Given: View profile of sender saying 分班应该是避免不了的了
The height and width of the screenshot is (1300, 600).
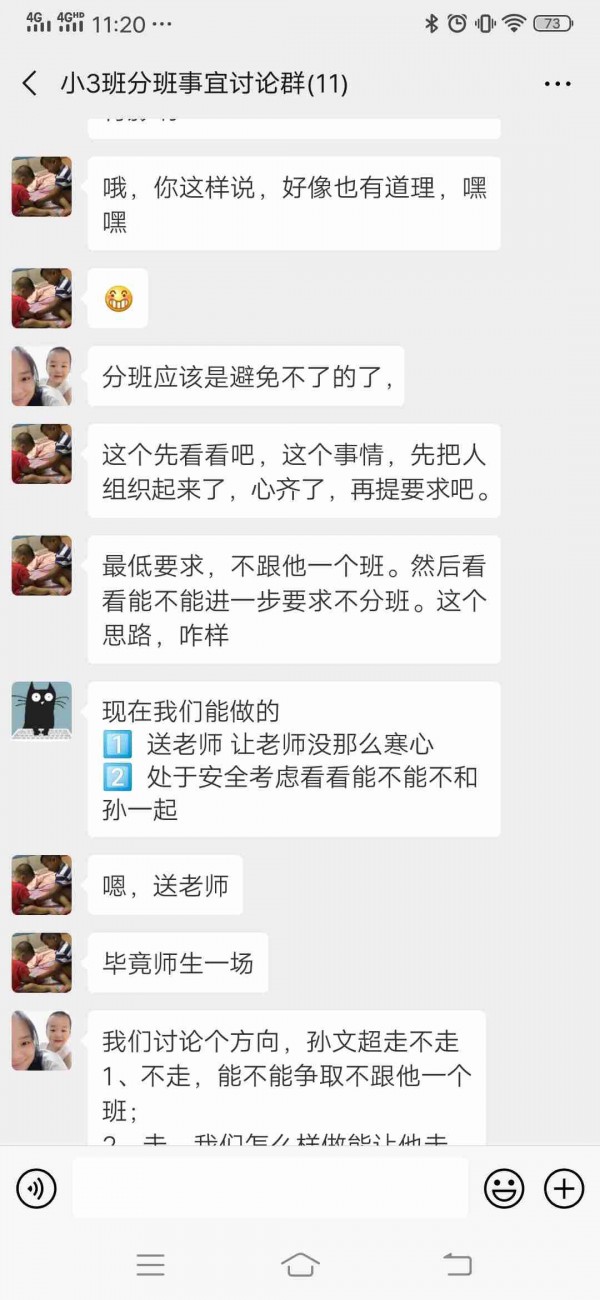Looking at the screenshot, I should [42, 376].
